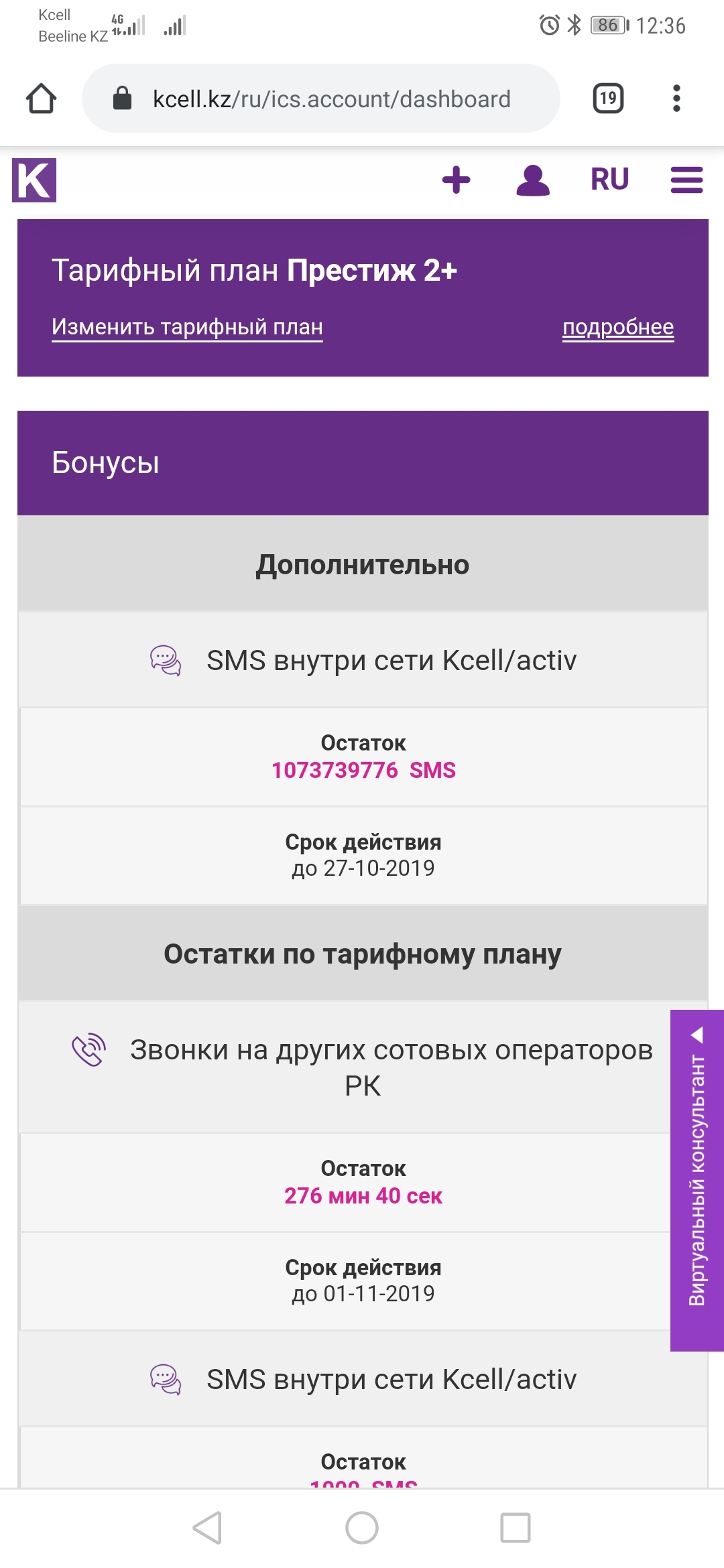Open the user account profile icon
This screenshot has width=724, height=1568.
[533, 180]
